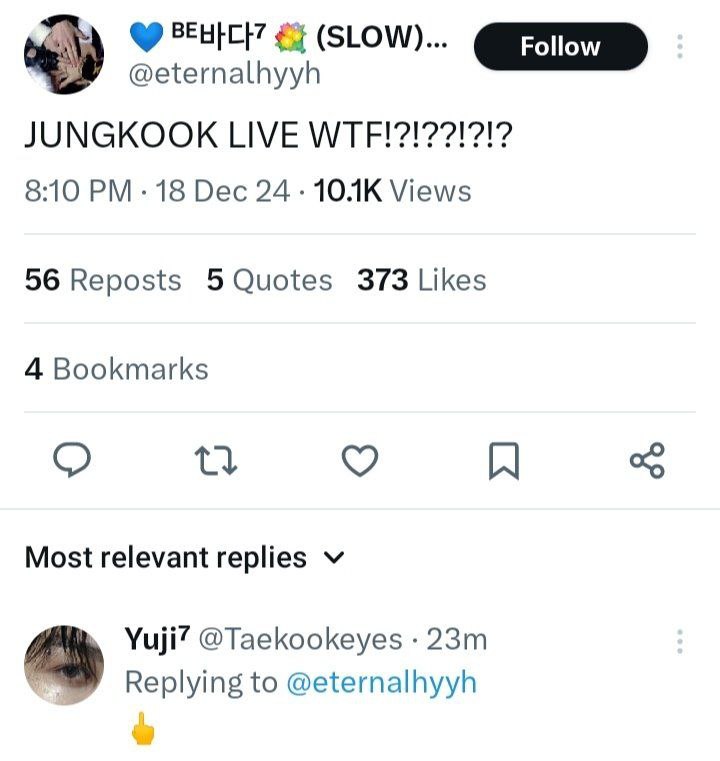This screenshot has height=761, width=720.
Task: Open overflow menu on Yuji's reply
Action: 680,641
